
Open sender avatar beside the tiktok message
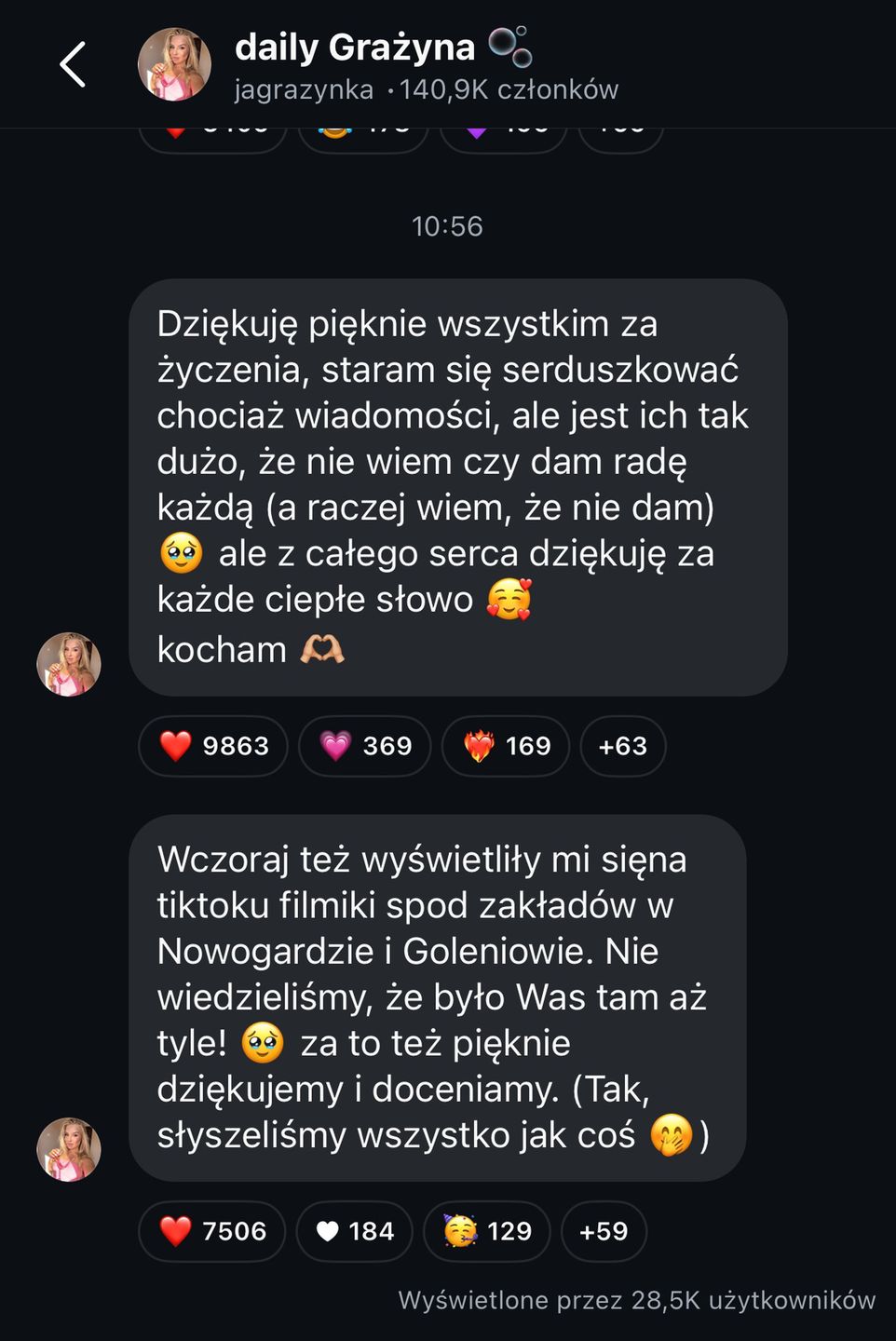(x=69, y=1149)
